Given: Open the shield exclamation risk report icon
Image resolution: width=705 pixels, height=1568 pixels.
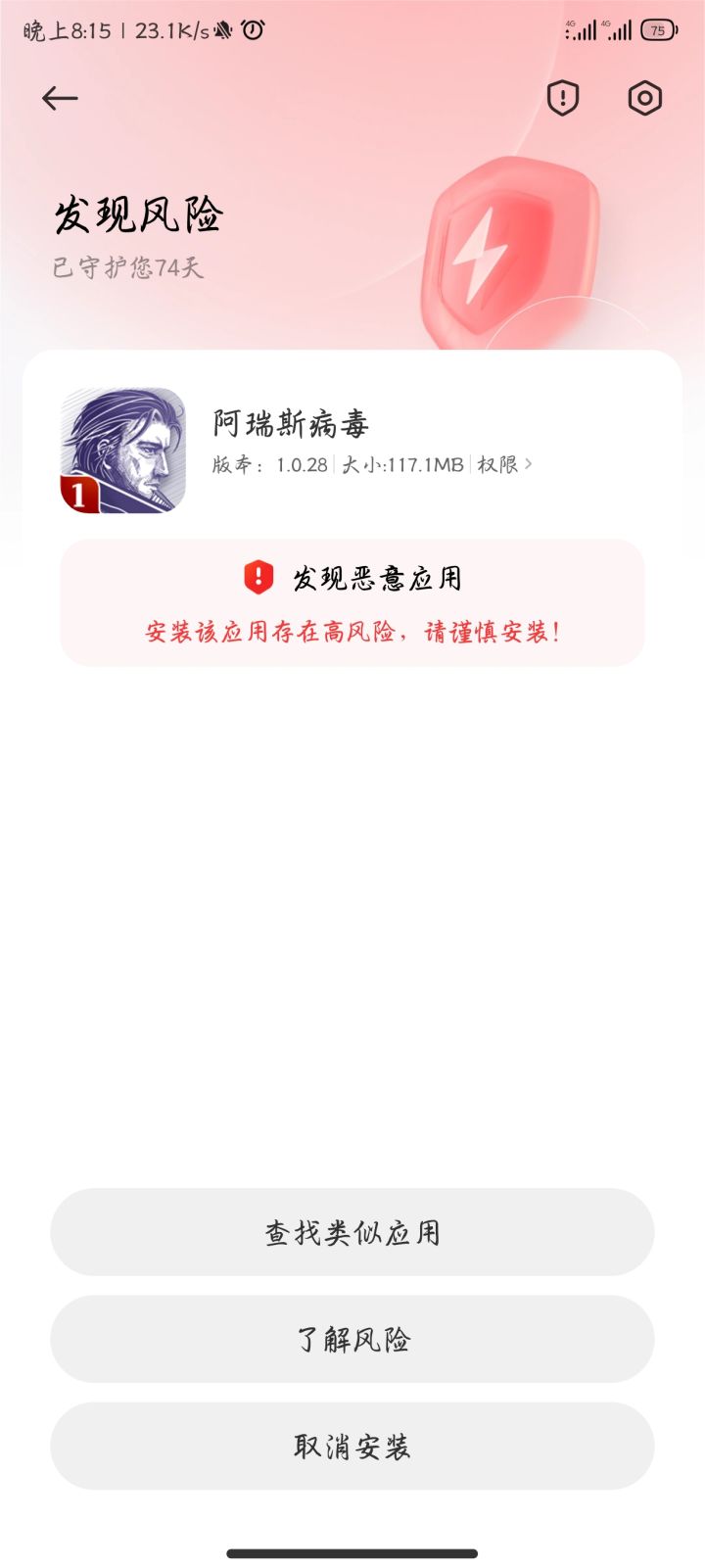Looking at the screenshot, I should point(563,98).
